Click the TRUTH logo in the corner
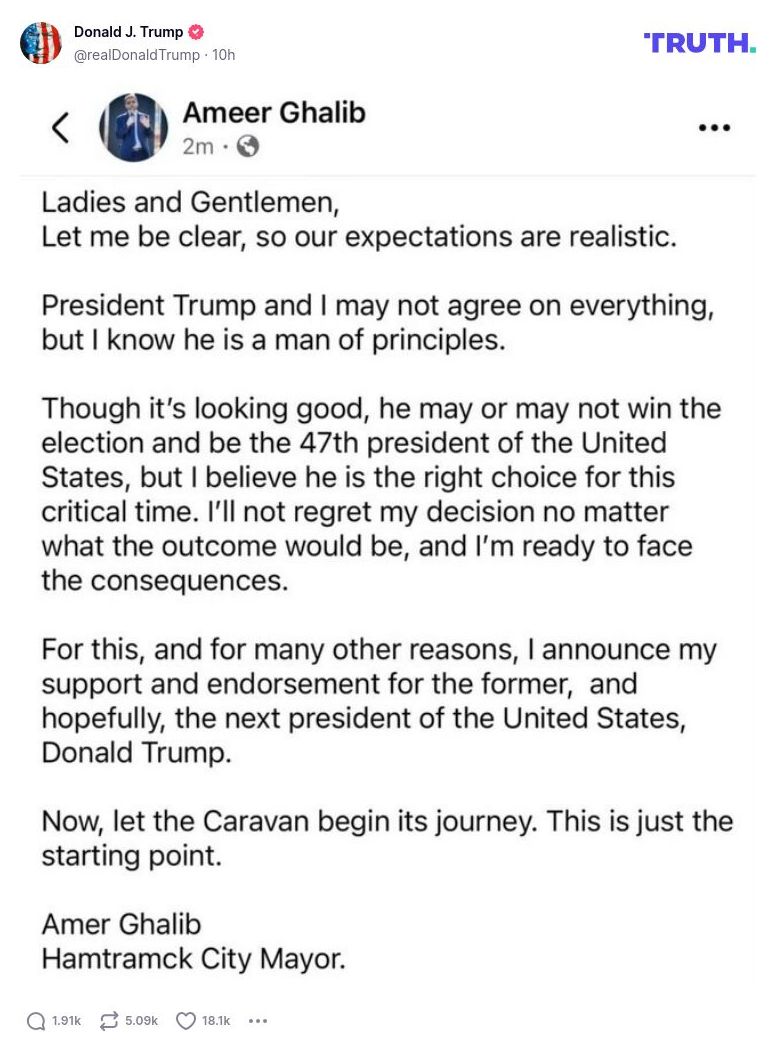Image resolution: width=777 pixels, height=1052 pixels. (698, 44)
